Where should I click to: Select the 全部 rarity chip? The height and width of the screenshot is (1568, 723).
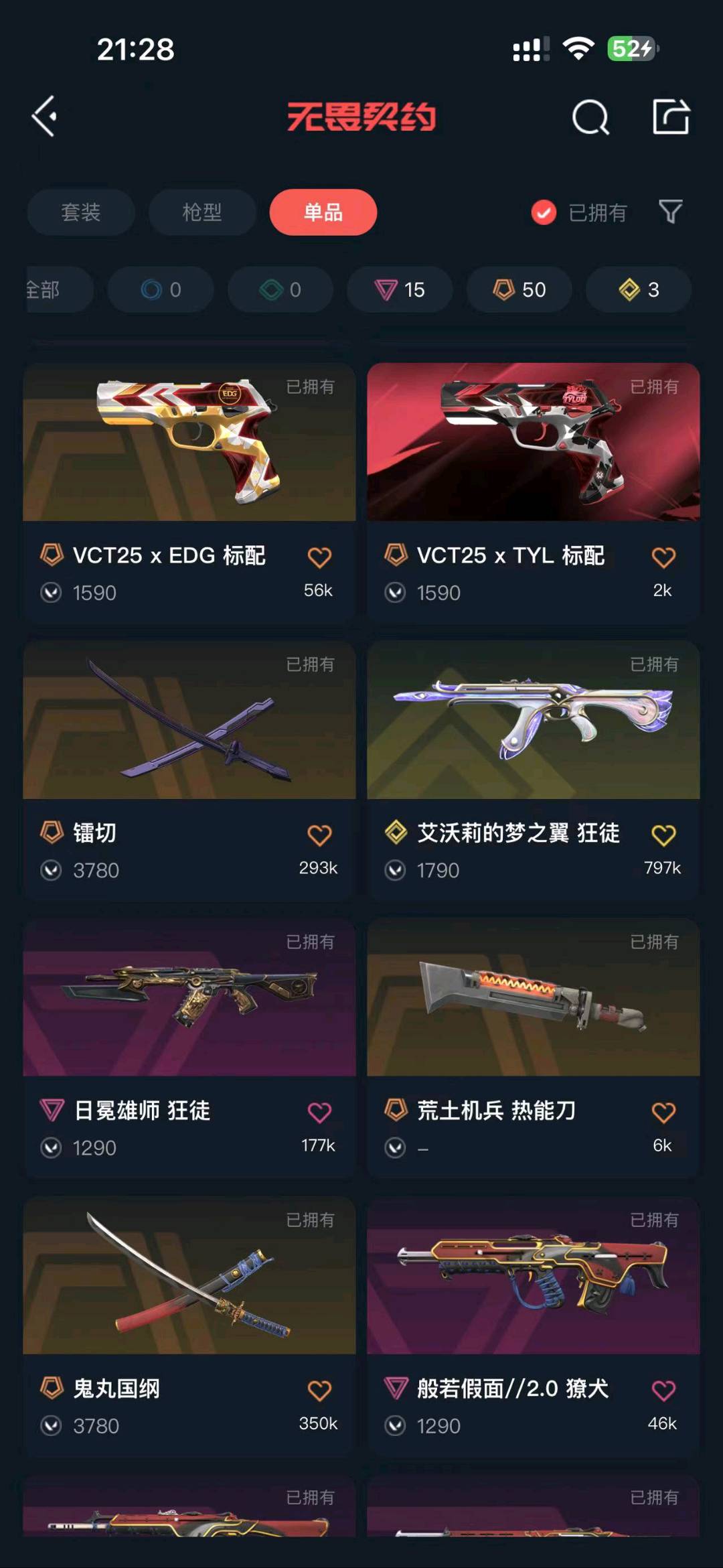coord(59,289)
